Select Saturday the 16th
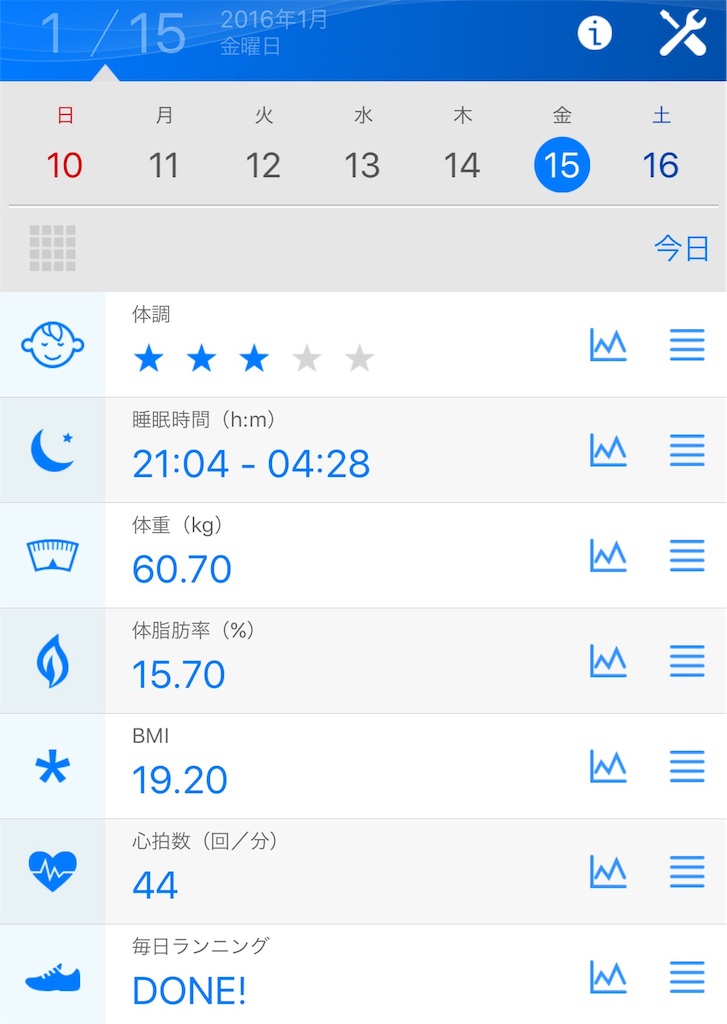The image size is (727, 1024). [x=661, y=165]
